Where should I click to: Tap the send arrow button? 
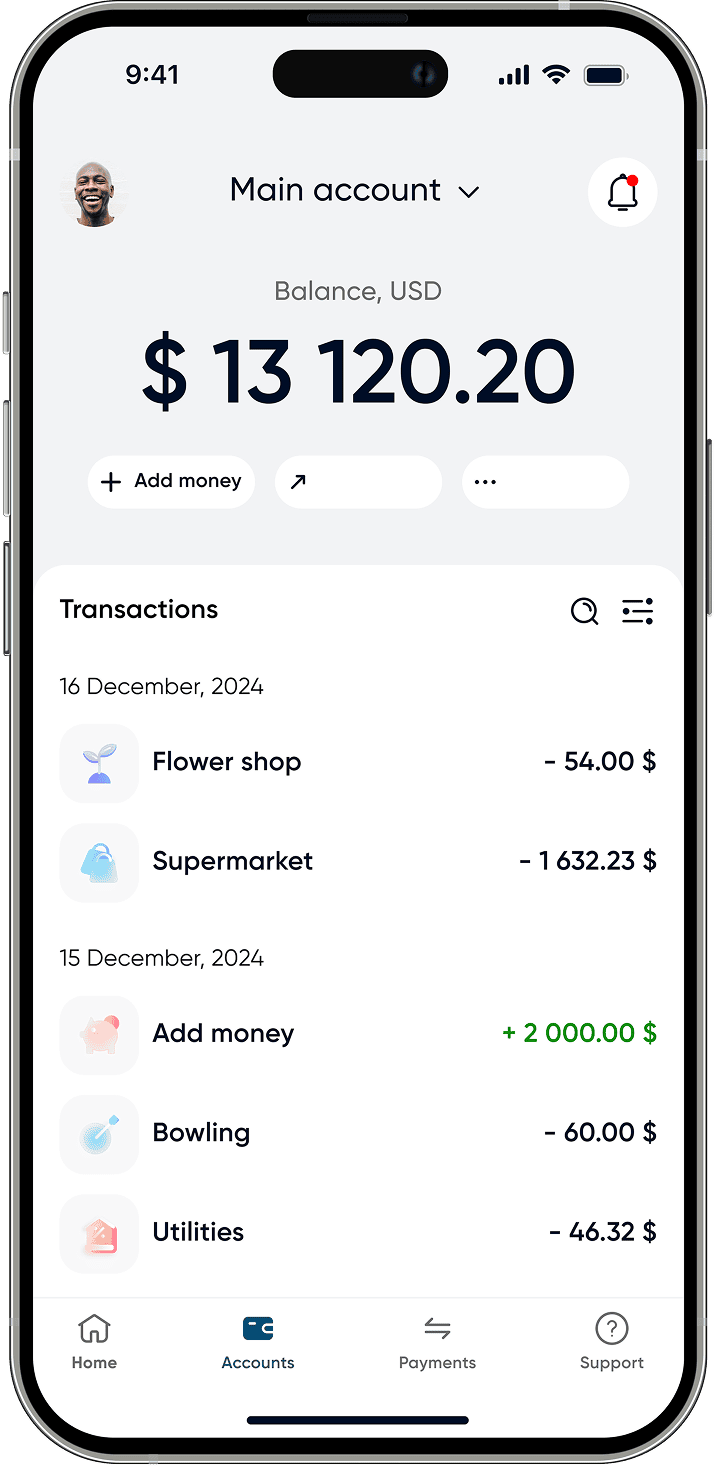(x=358, y=482)
